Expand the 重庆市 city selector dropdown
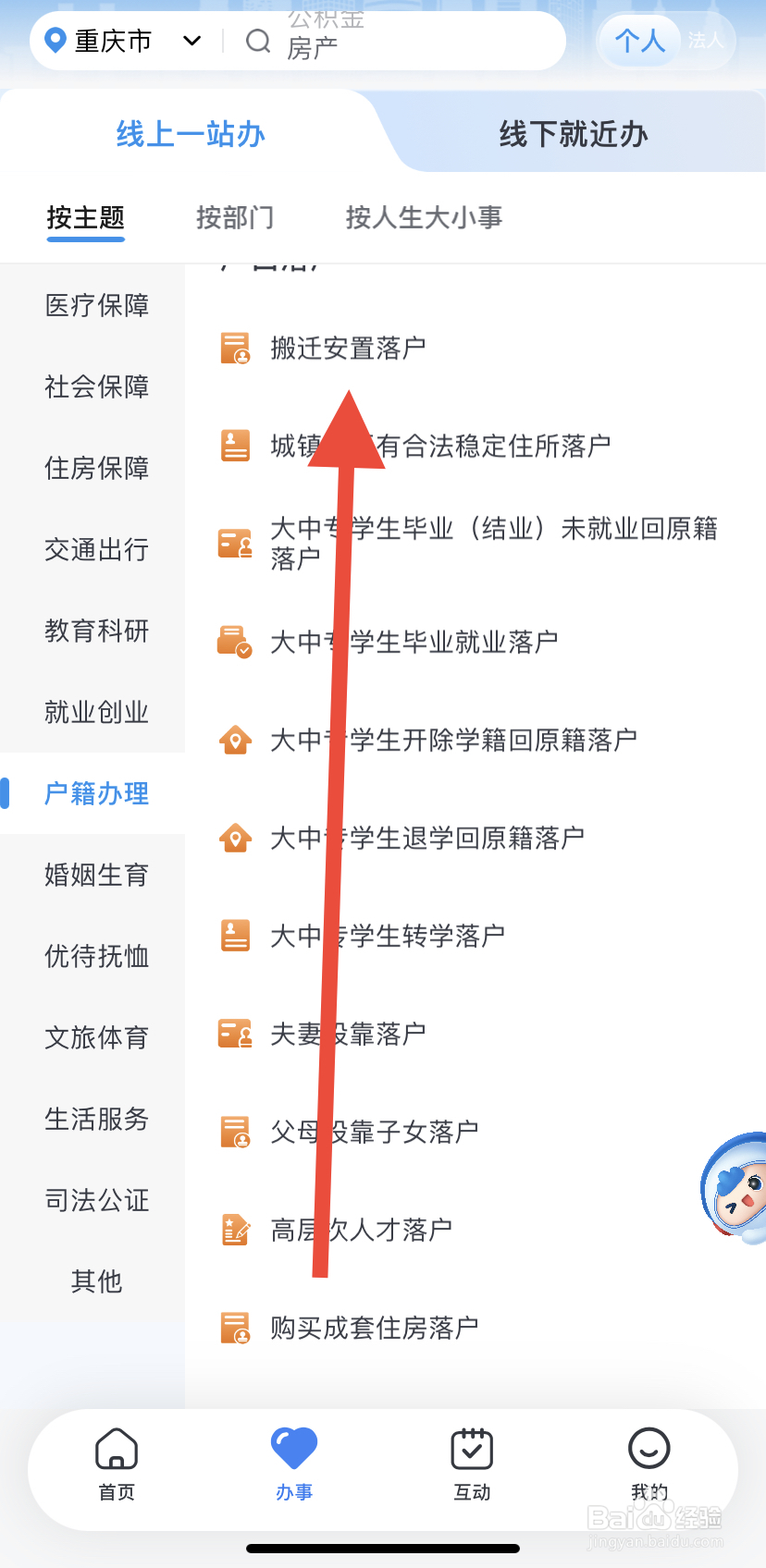 coord(120,41)
